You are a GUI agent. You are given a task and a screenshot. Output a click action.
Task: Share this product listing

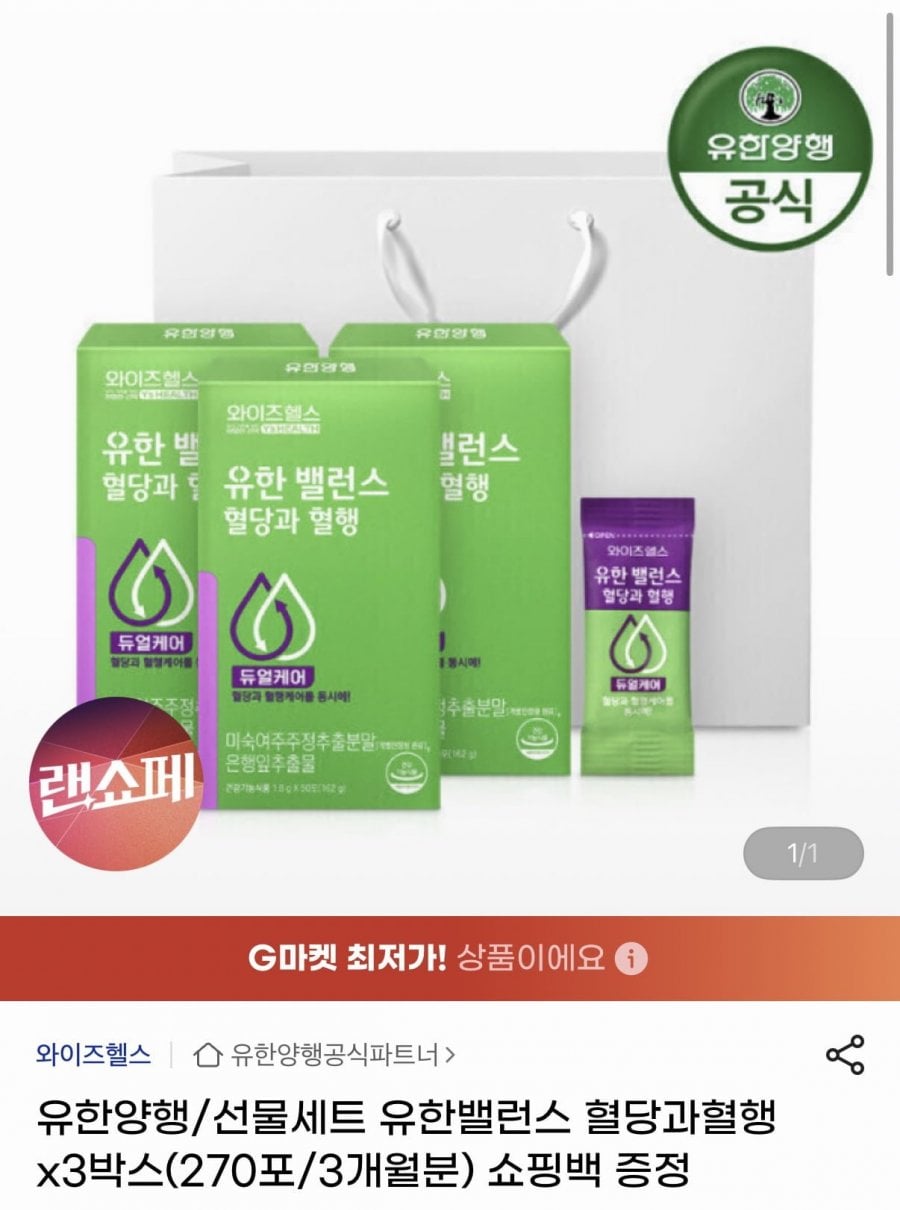[845, 1055]
